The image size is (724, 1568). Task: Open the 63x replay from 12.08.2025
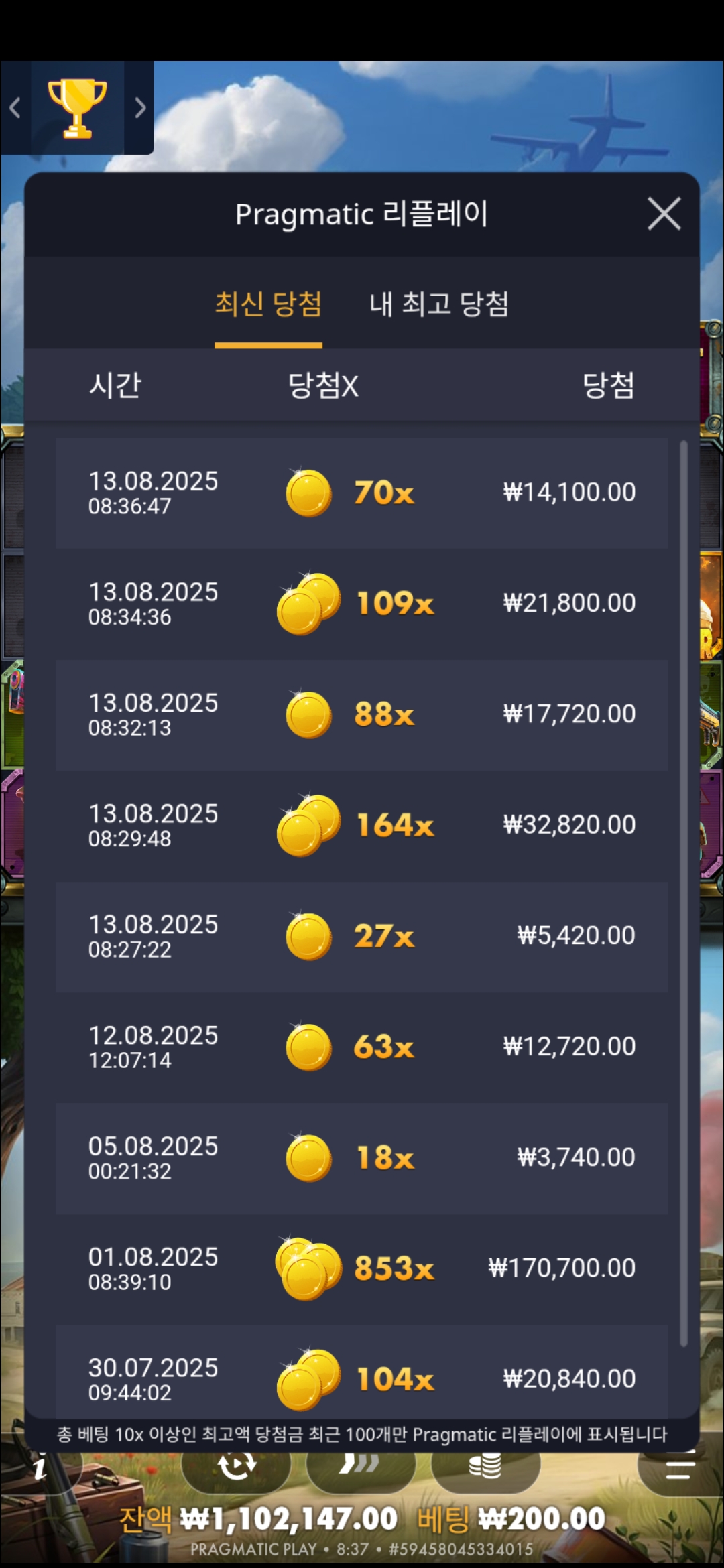coord(361,1047)
